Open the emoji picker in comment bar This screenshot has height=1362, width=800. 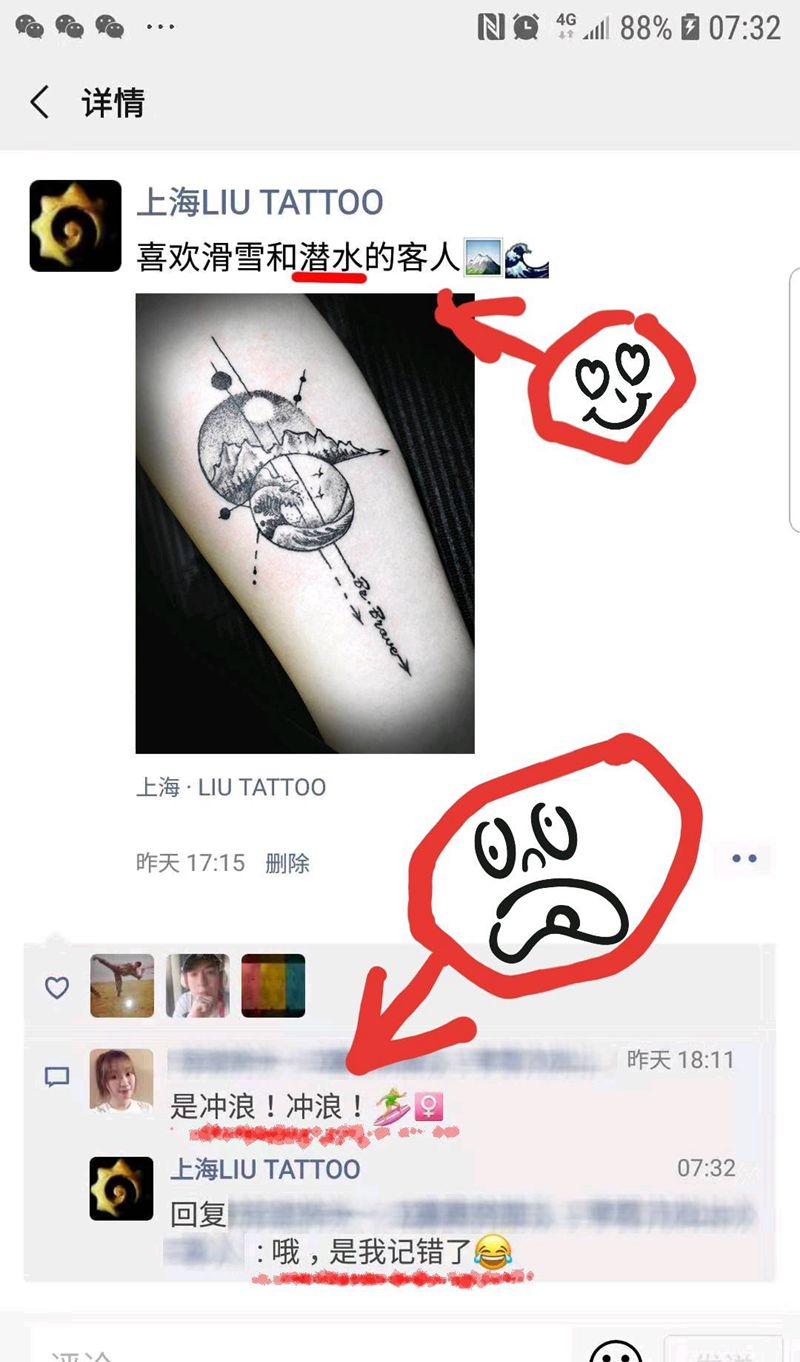[x=615, y=1352]
